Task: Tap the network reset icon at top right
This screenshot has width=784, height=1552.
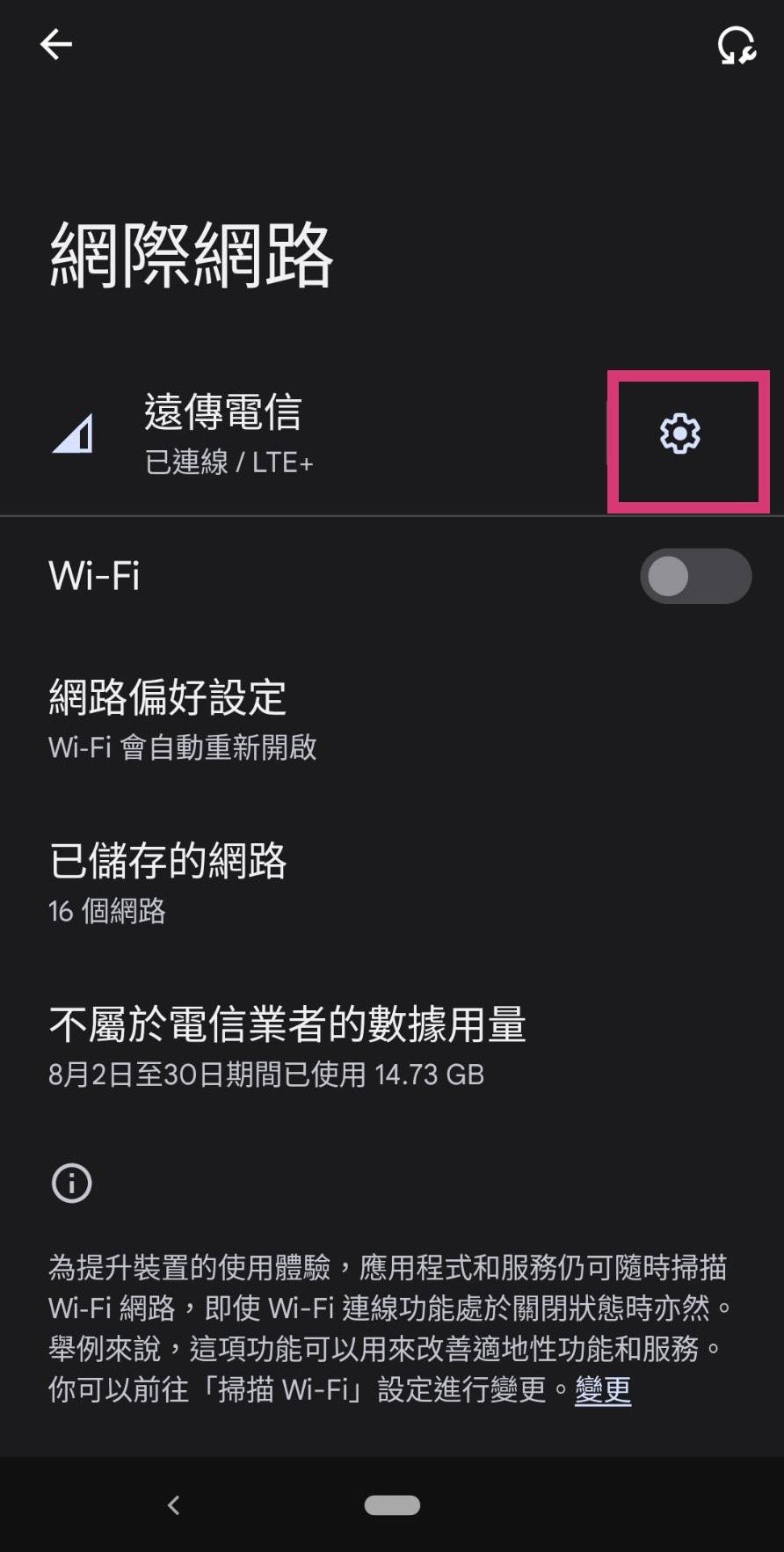Action: (x=736, y=46)
